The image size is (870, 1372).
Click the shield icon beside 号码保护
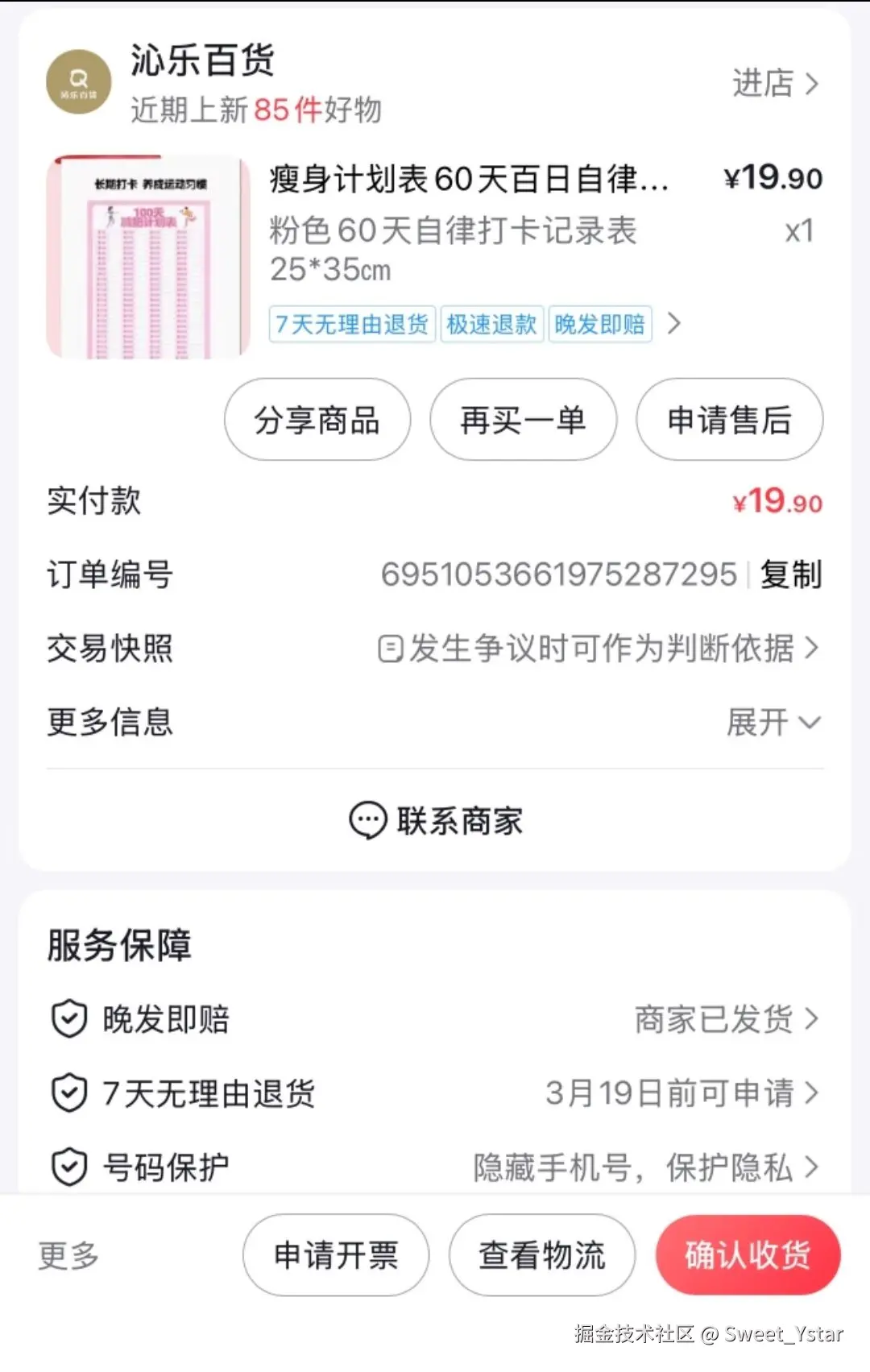pyautogui.click(x=68, y=1165)
